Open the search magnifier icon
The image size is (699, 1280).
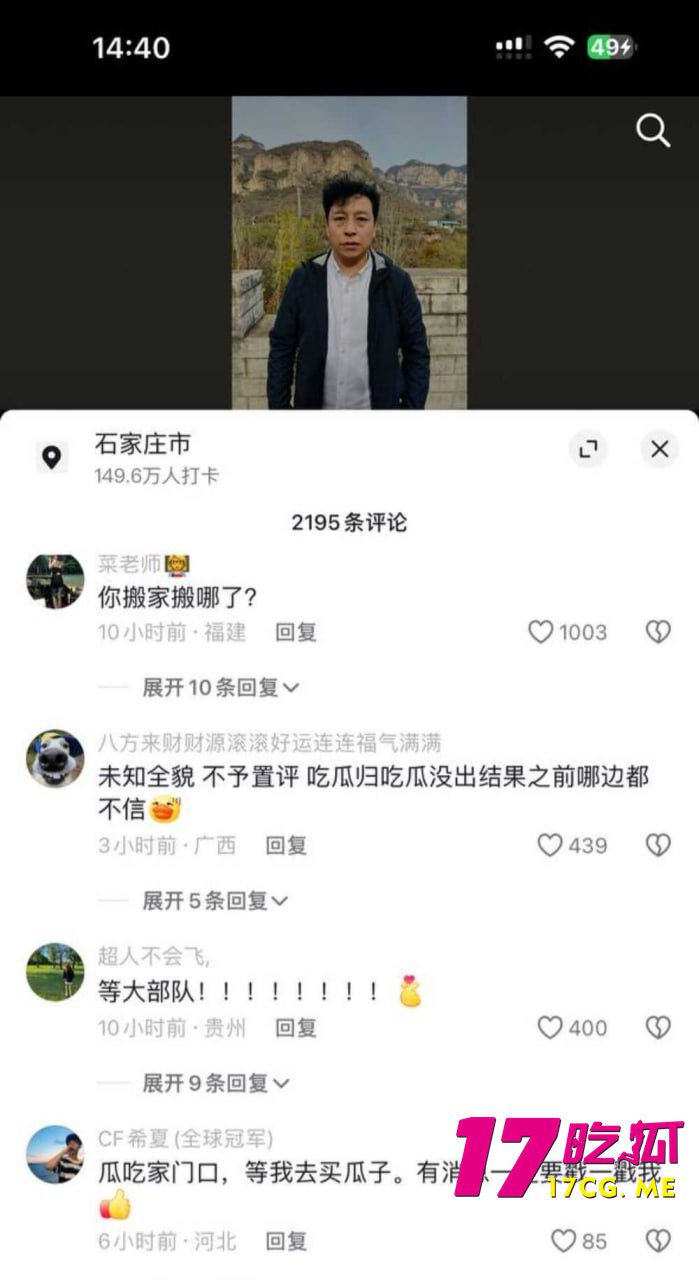coord(653,130)
